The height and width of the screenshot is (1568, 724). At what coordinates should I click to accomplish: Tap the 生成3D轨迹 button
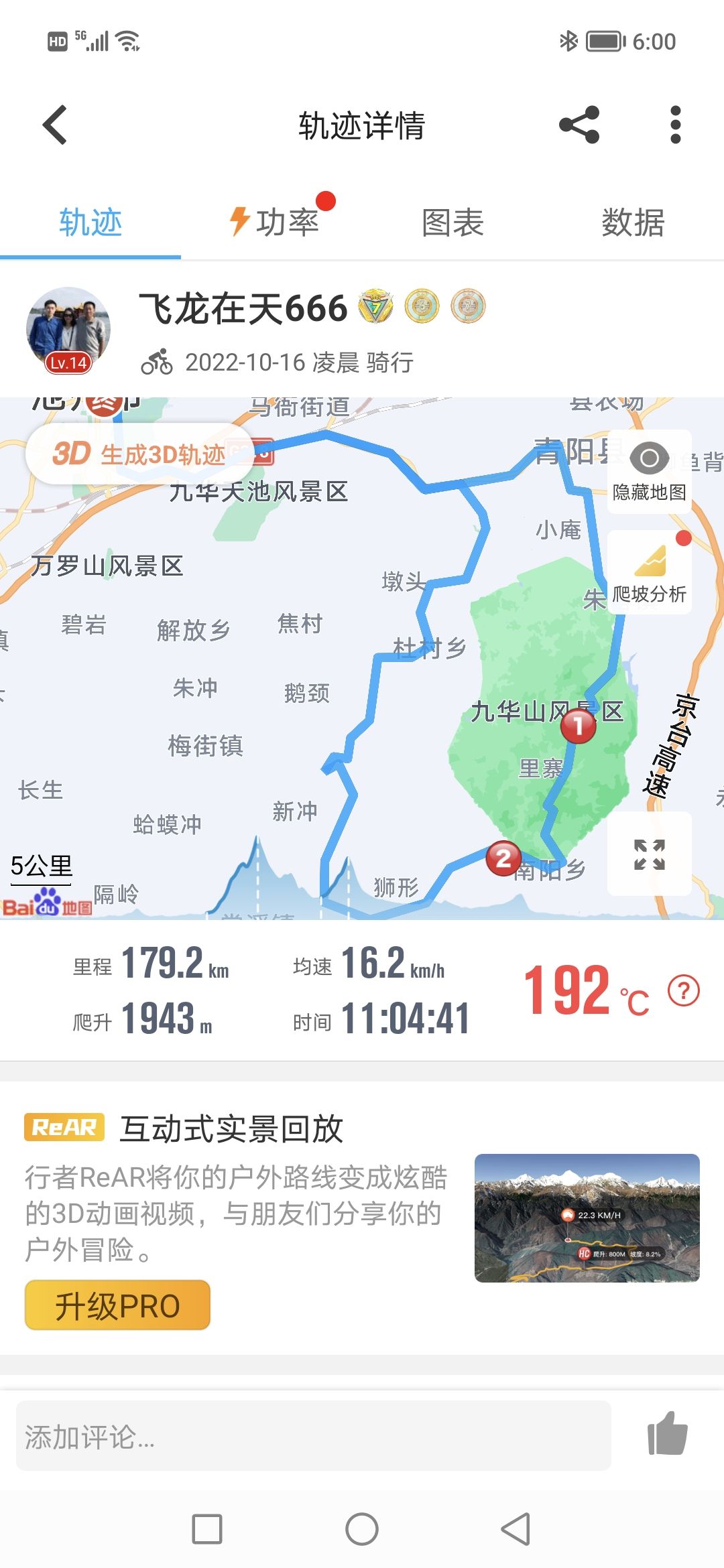tap(139, 454)
